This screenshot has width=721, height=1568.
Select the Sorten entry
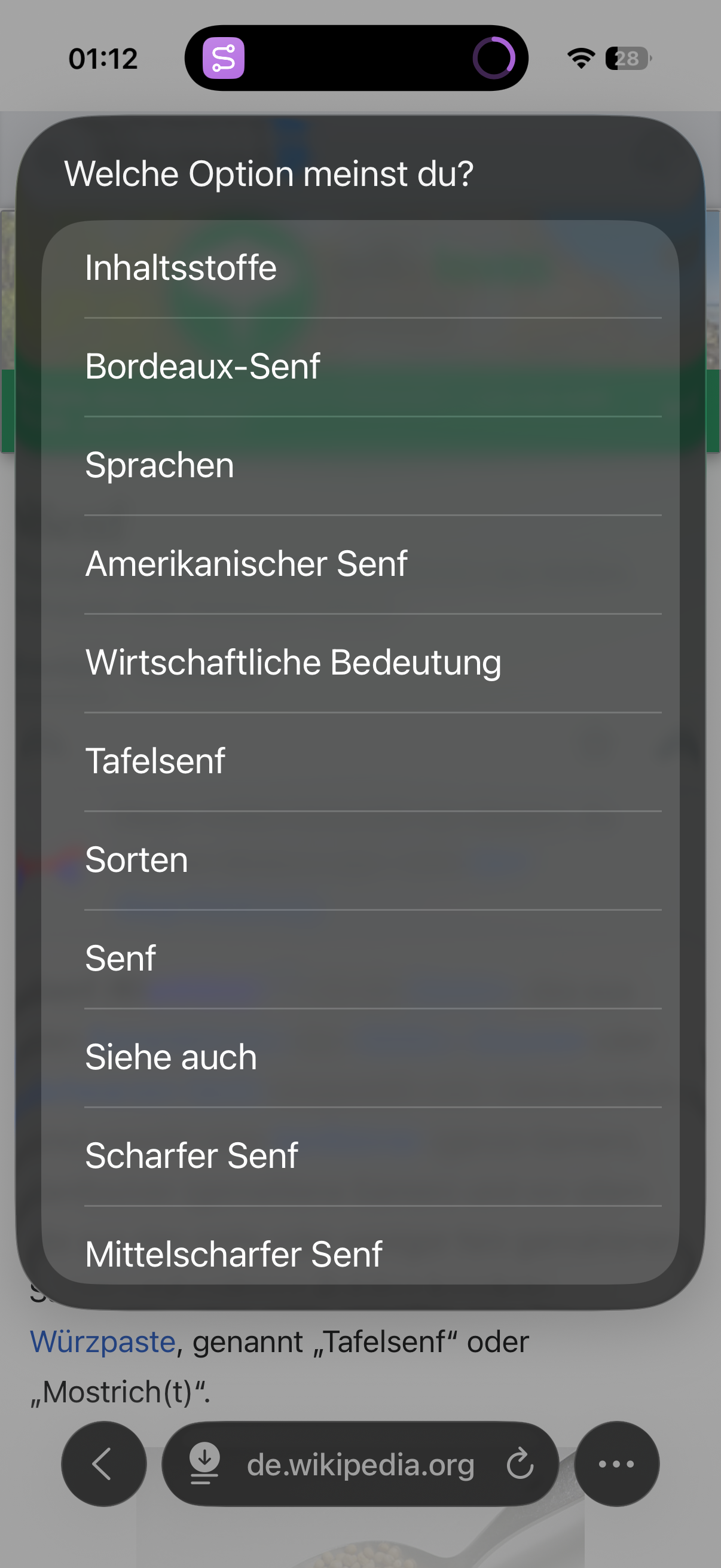360,860
